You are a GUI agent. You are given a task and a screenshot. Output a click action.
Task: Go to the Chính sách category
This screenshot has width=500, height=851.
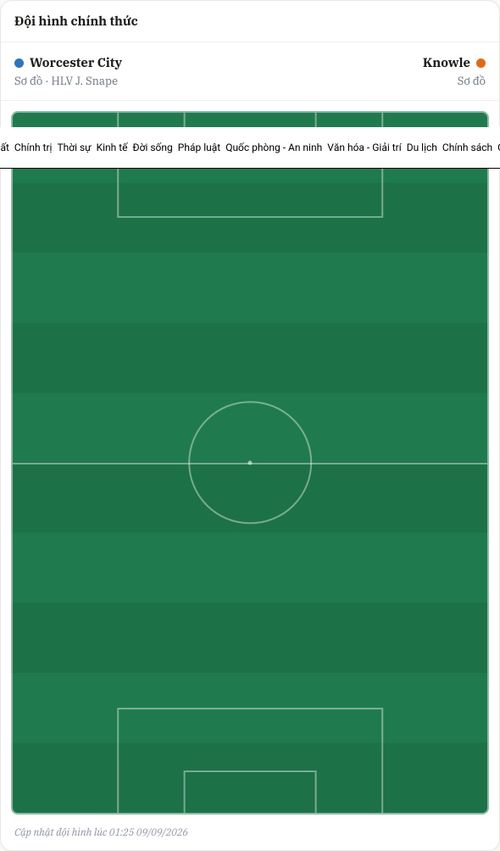pos(467,148)
